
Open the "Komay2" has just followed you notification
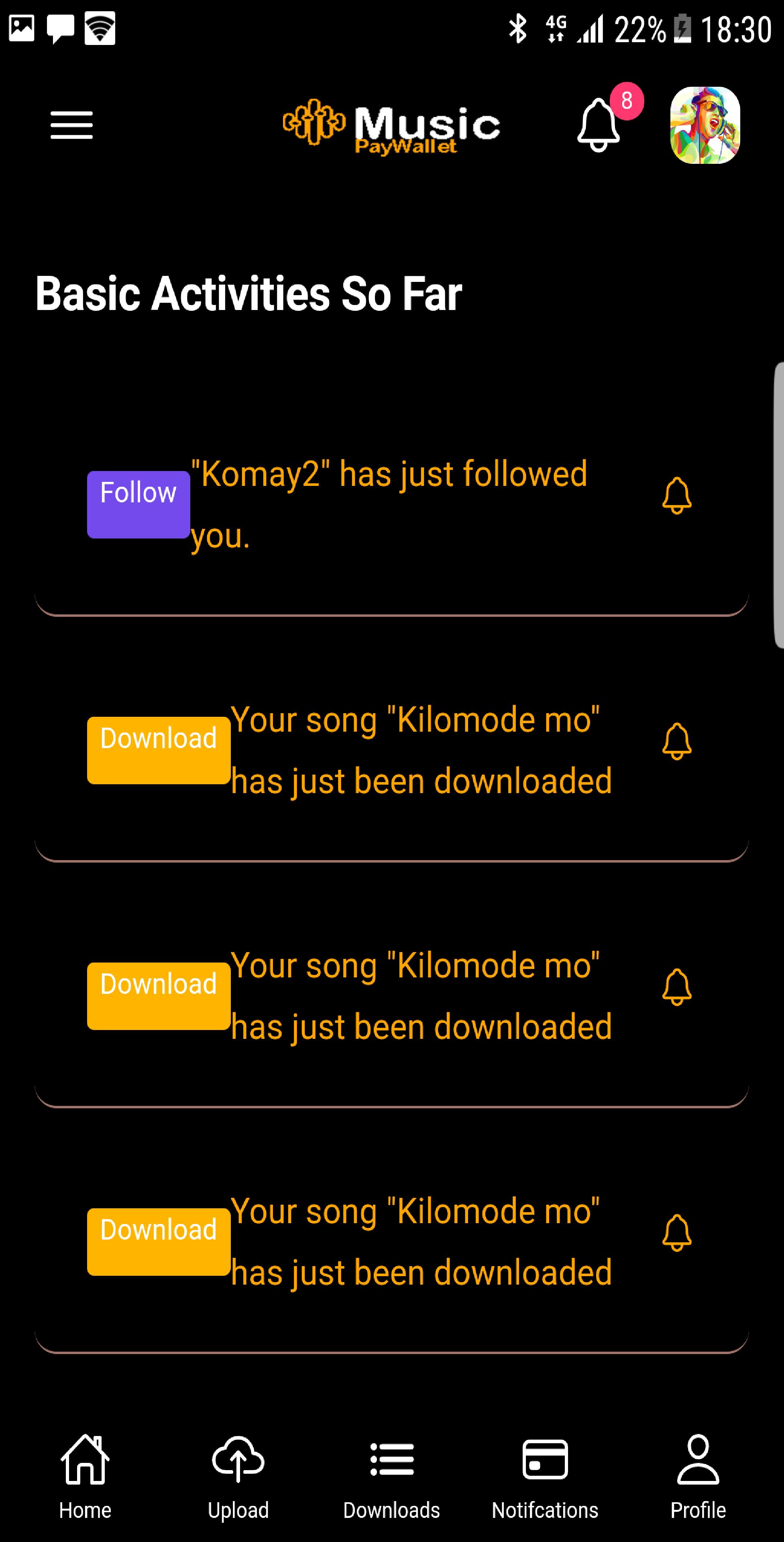coord(389,504)
